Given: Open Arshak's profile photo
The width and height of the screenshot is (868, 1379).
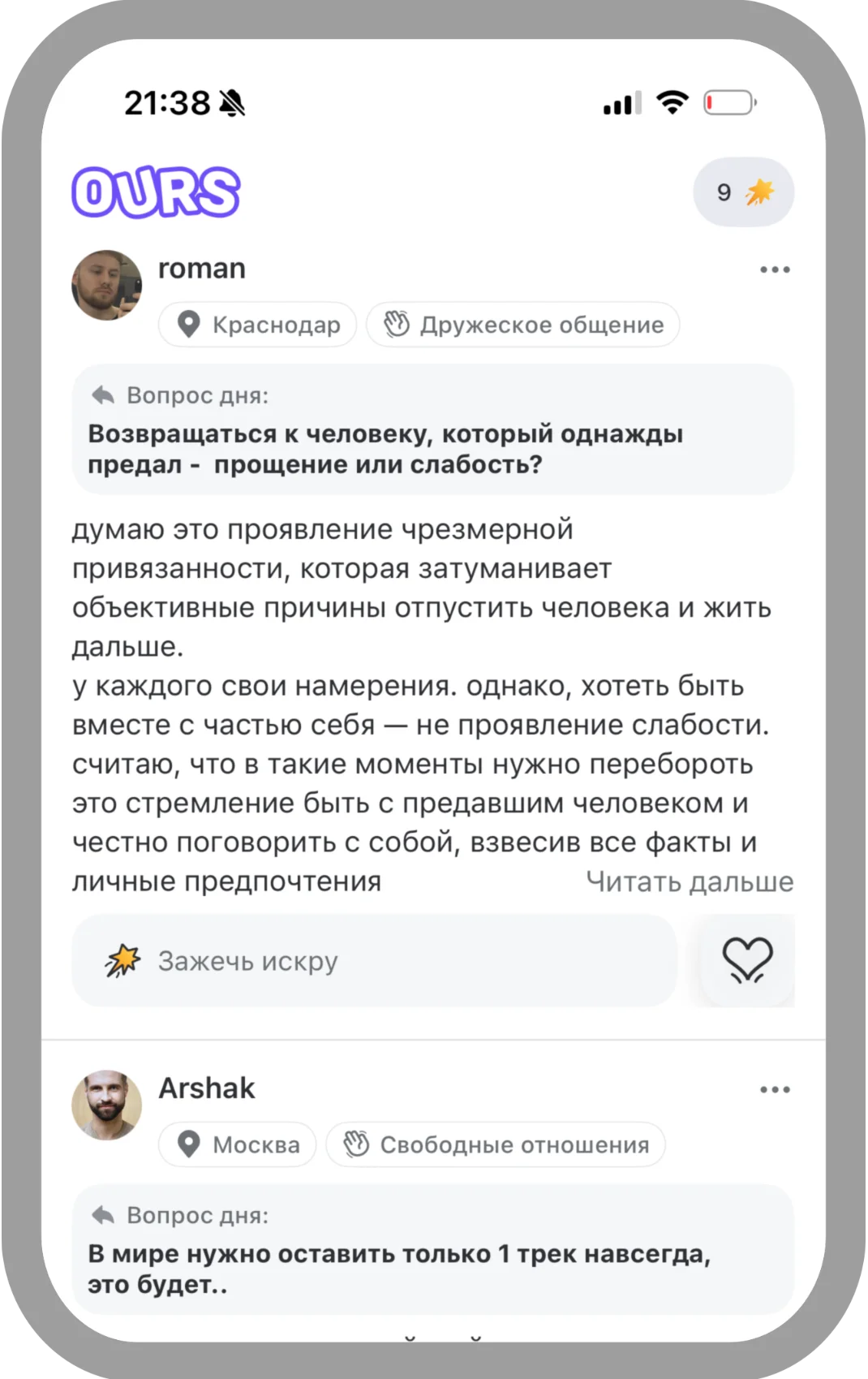Looking at the screenshot, I should [x=106, y=1105].
